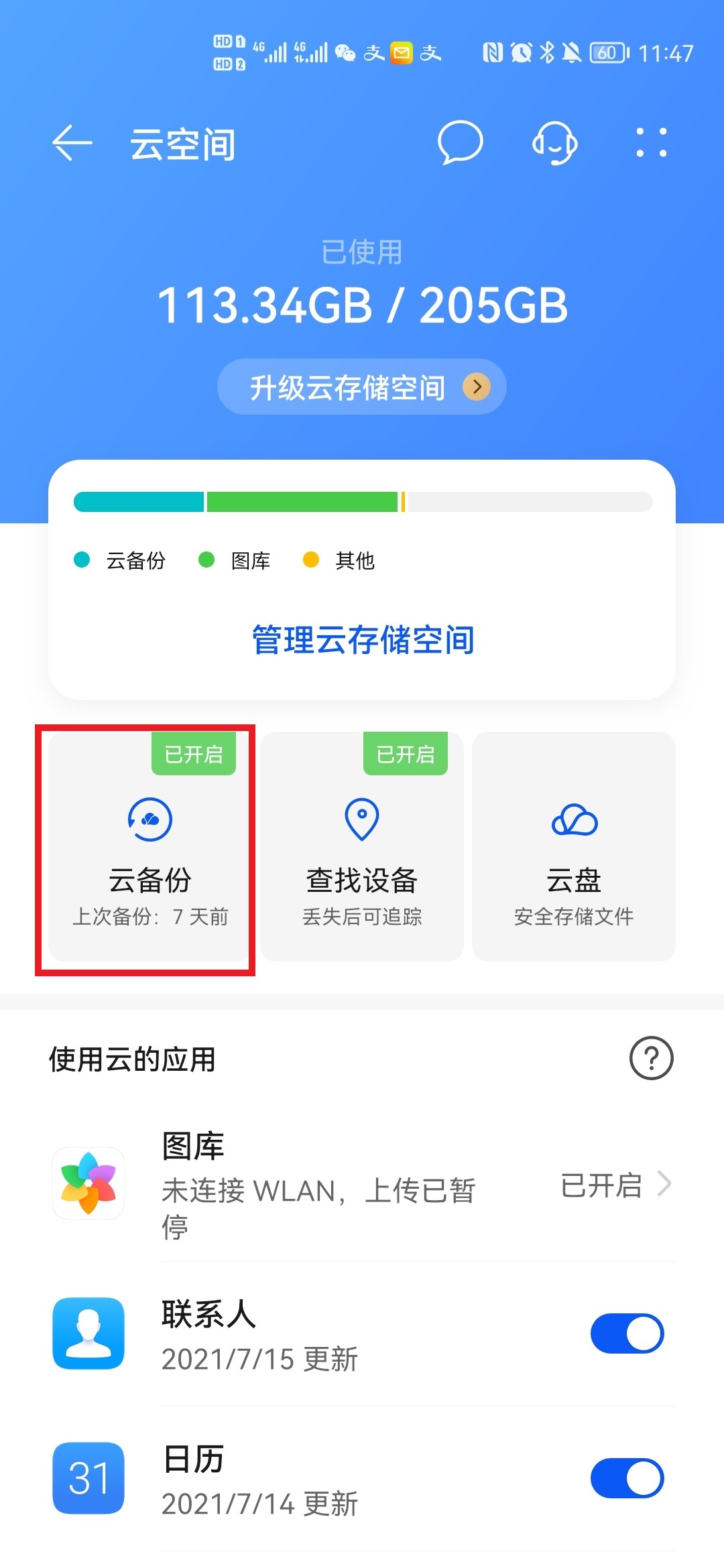Image resolution: width=724 pixels, height=1568 pixels.
Task: Open the 图库 sync settings row
Action: 362,1184
